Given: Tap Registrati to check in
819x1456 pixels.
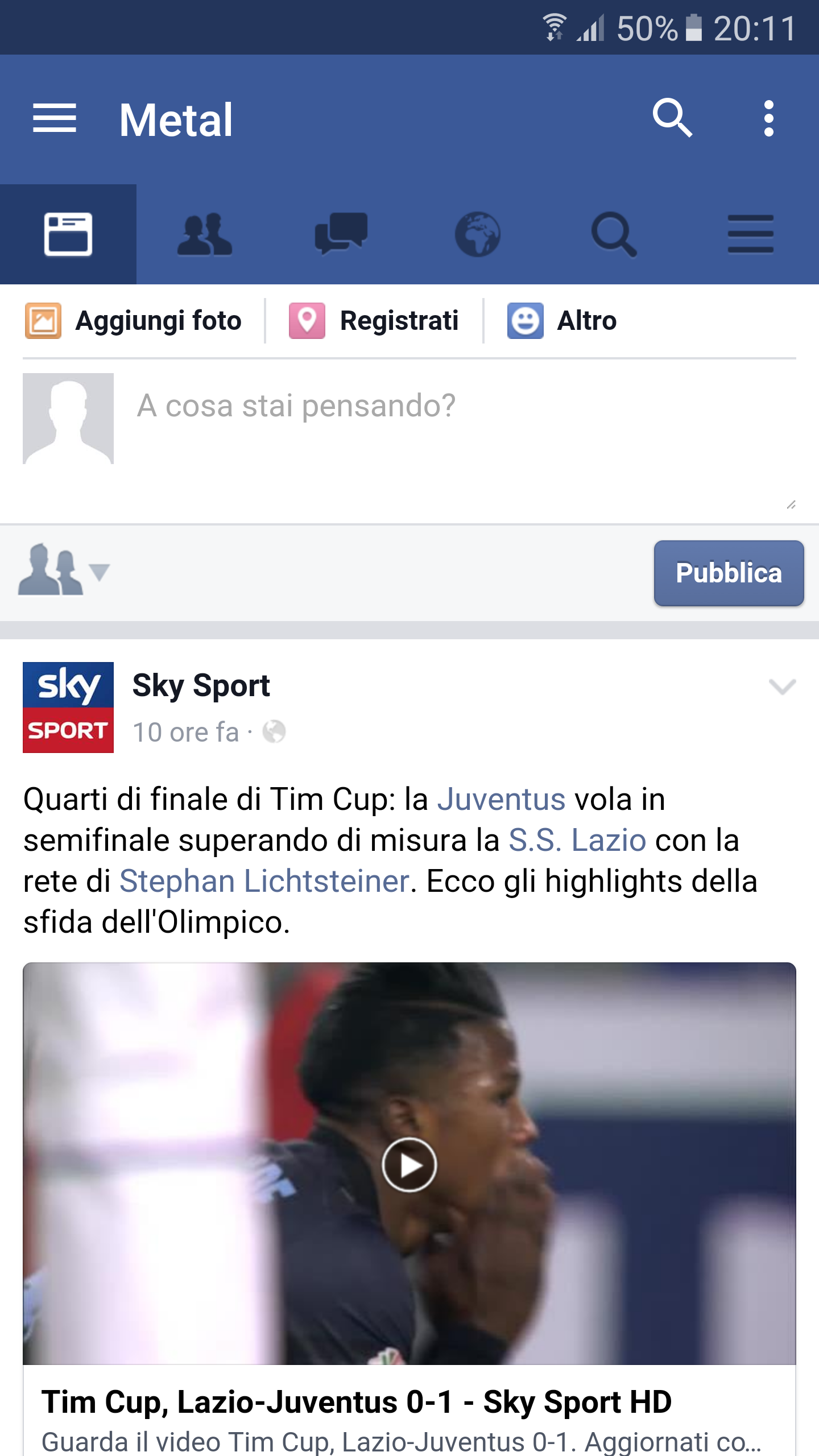Looking at the screenshot, I should point(374,321).
